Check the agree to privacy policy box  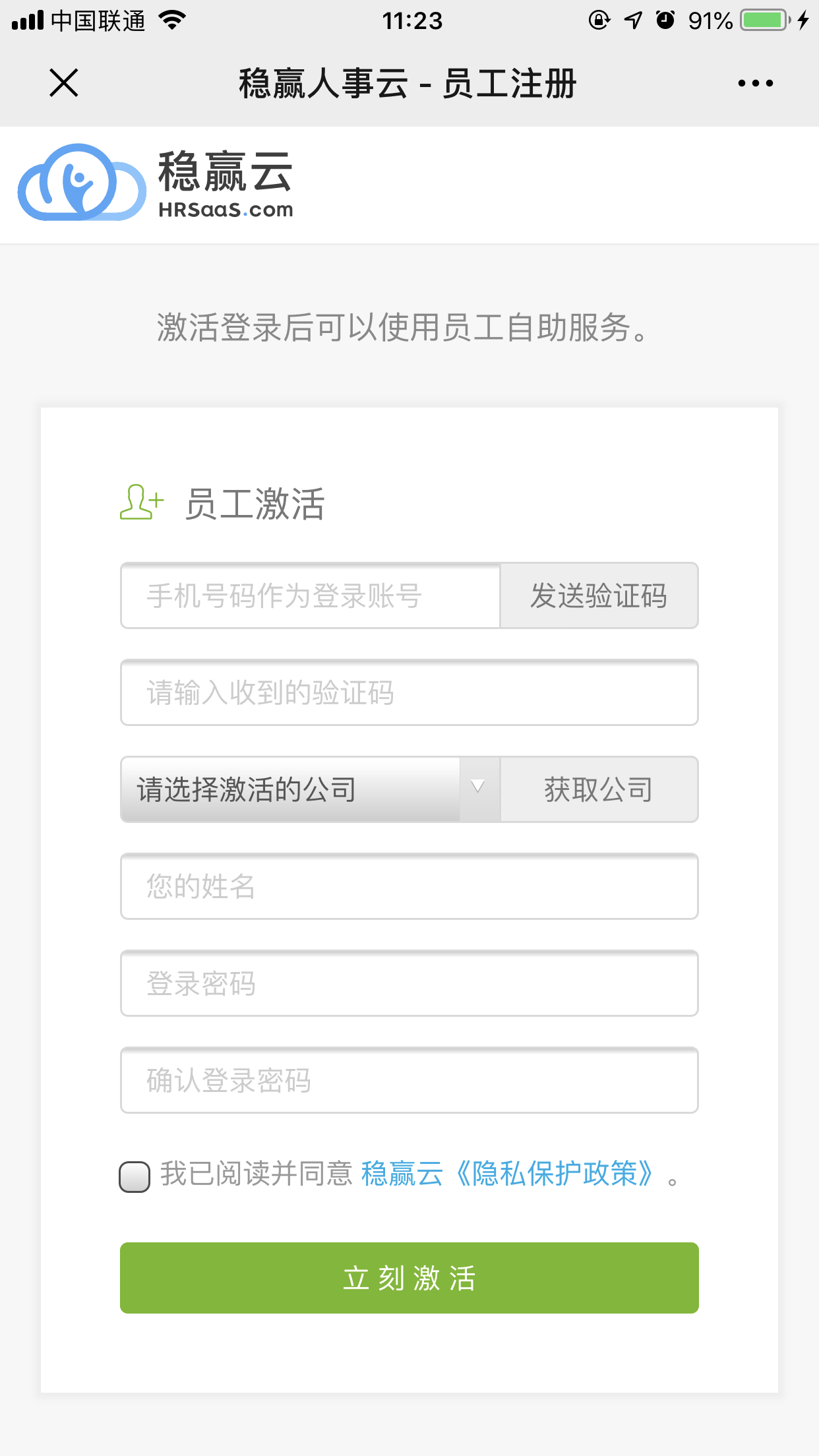coord(135,1177)
